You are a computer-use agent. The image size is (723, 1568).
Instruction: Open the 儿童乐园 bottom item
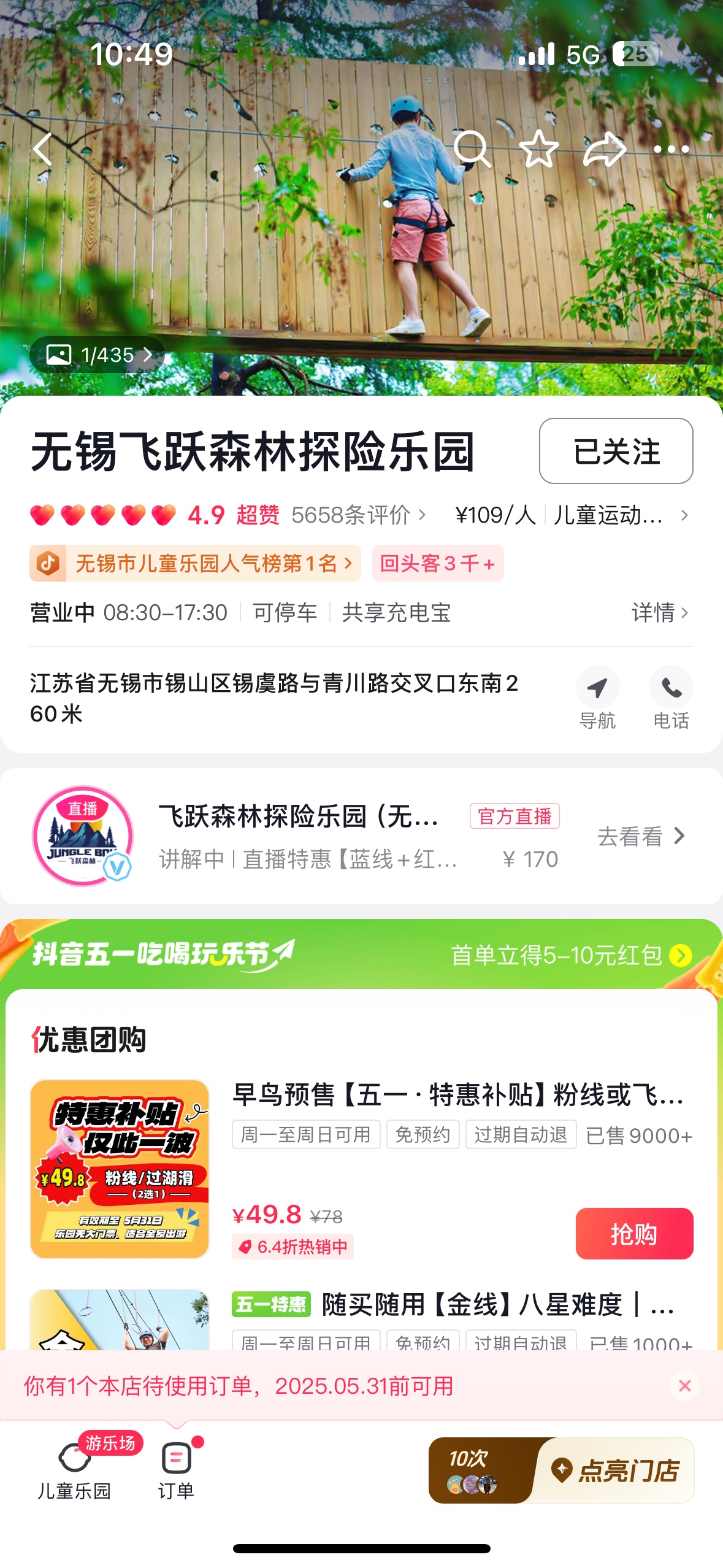[x=74, y=1470]
